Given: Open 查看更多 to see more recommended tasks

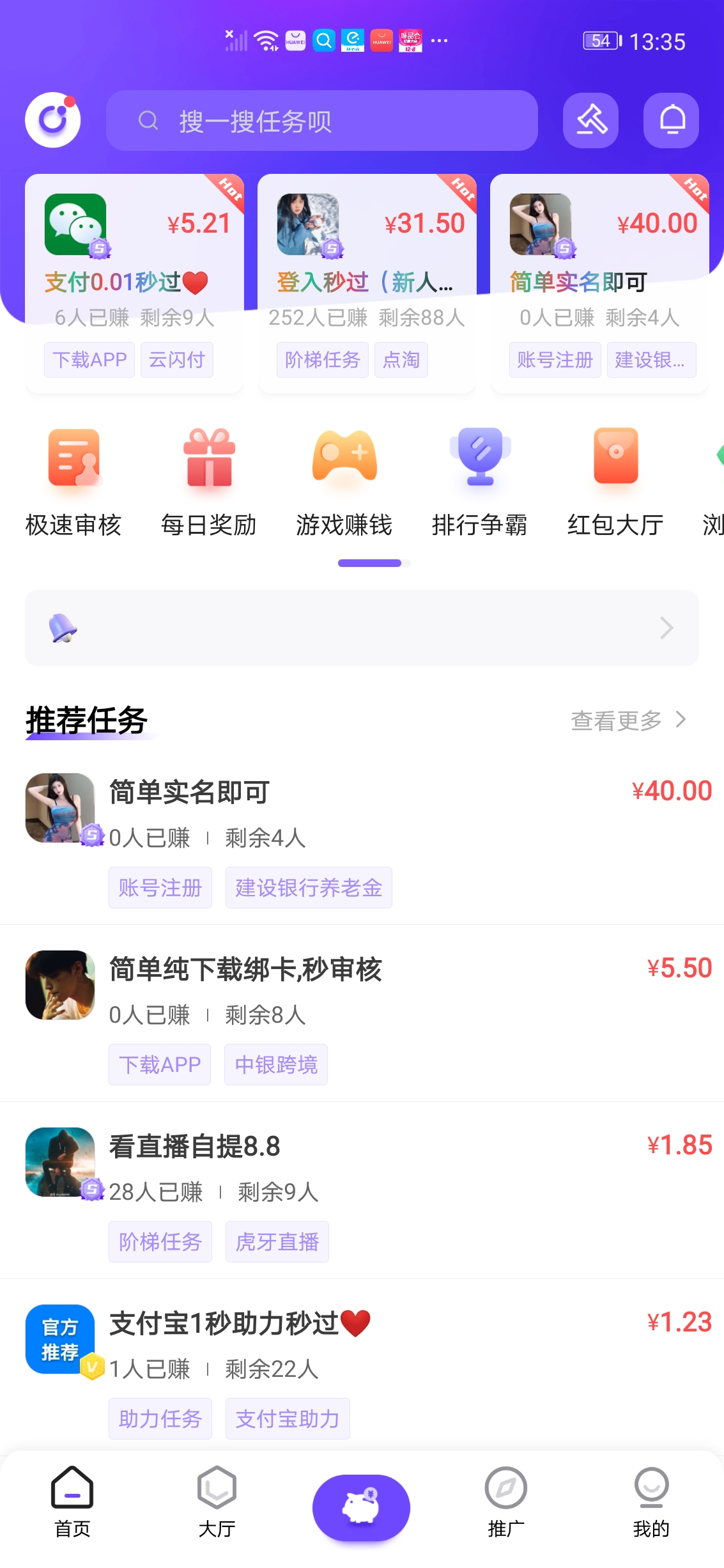Looking at the screenshot, I should (615, 720).
